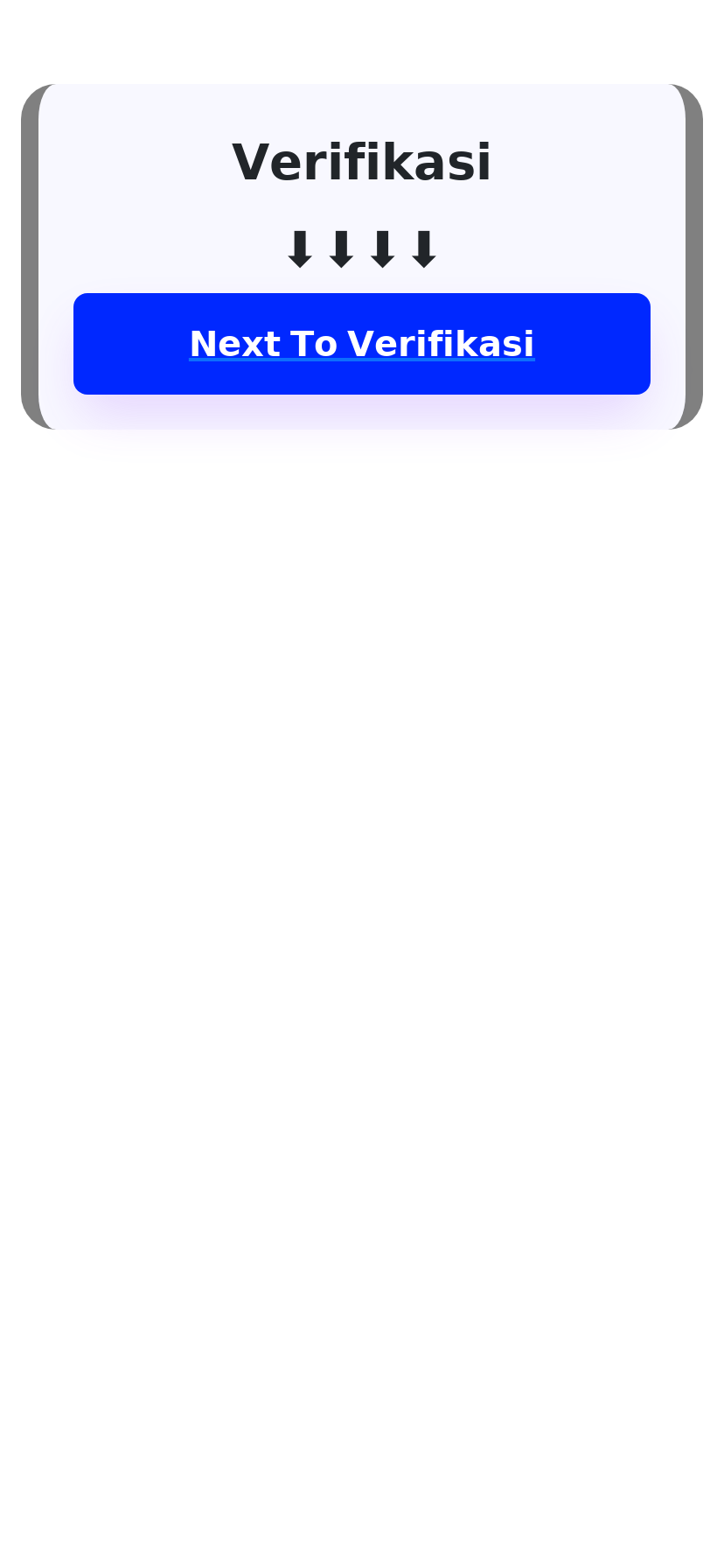Click the space between arrows and the button
The width and height of the screenshot is (724, 1568).
point(361,280)
